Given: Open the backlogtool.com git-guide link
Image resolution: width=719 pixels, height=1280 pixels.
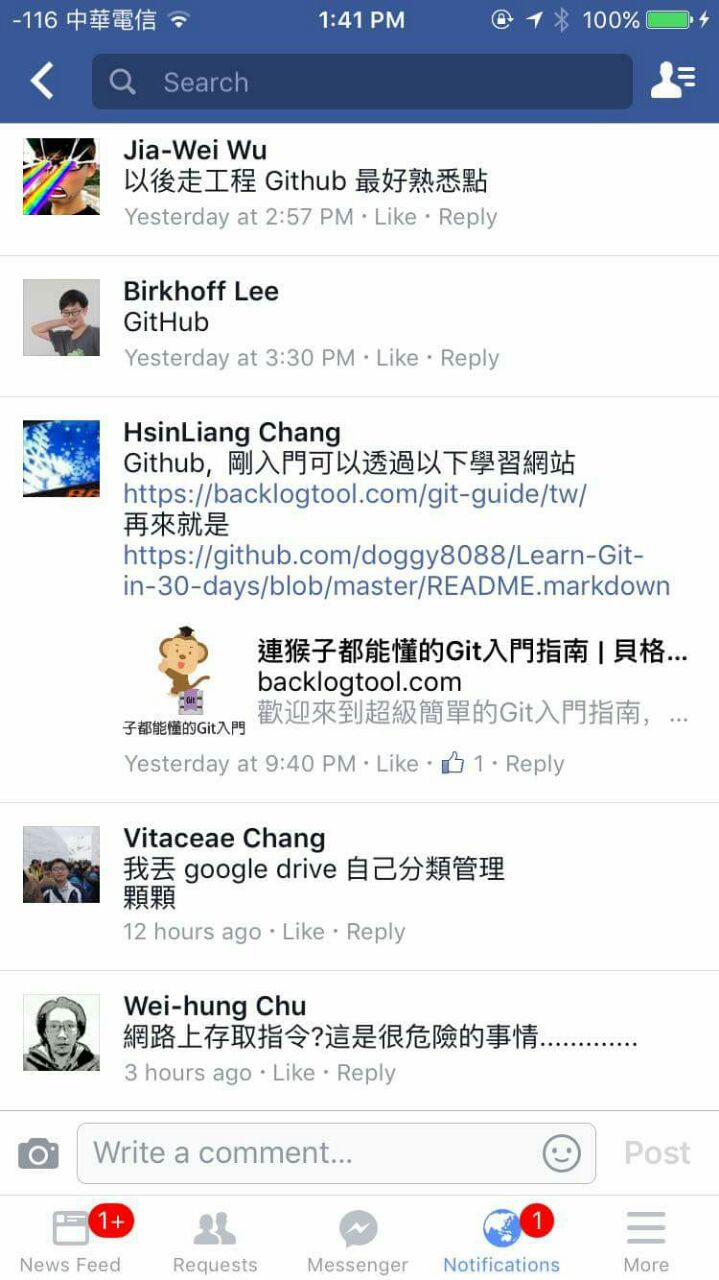Looking at the screenshot, I should 355,494.
